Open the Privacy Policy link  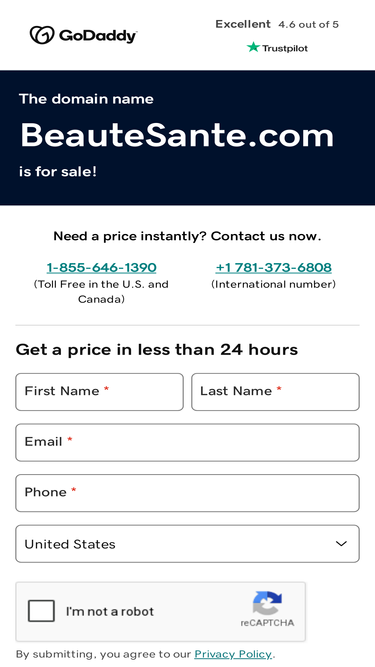coord(233,654)
